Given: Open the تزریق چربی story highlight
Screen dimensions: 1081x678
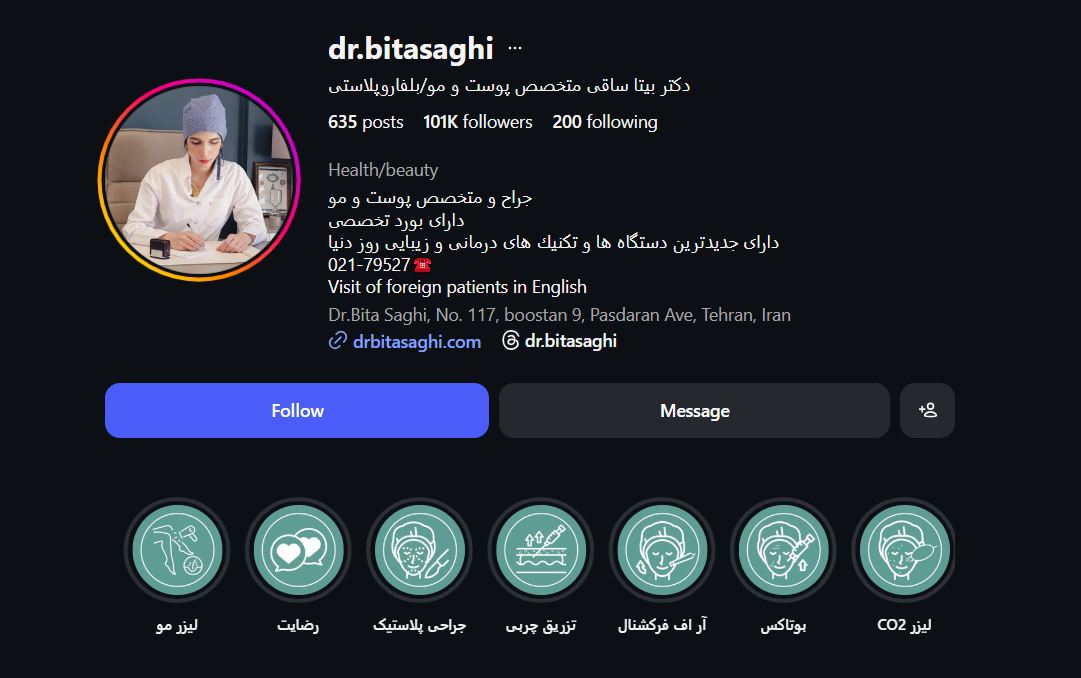Looking at the screenshot, I should pos(541,550).
